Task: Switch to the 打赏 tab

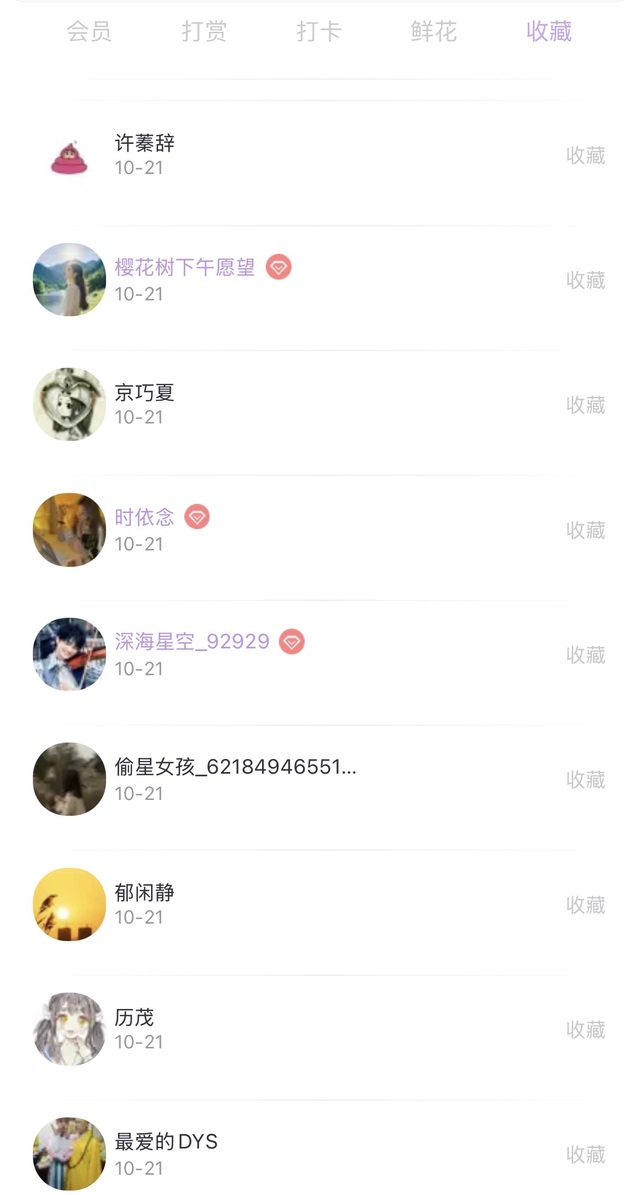Action: tap(204, 32)
